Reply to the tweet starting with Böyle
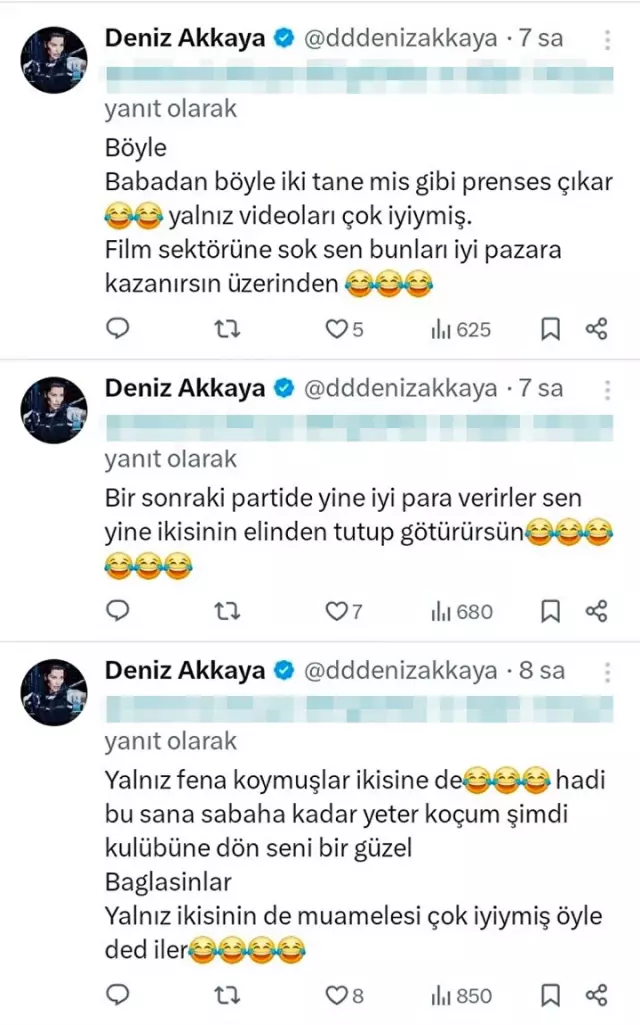 point(118,329)
